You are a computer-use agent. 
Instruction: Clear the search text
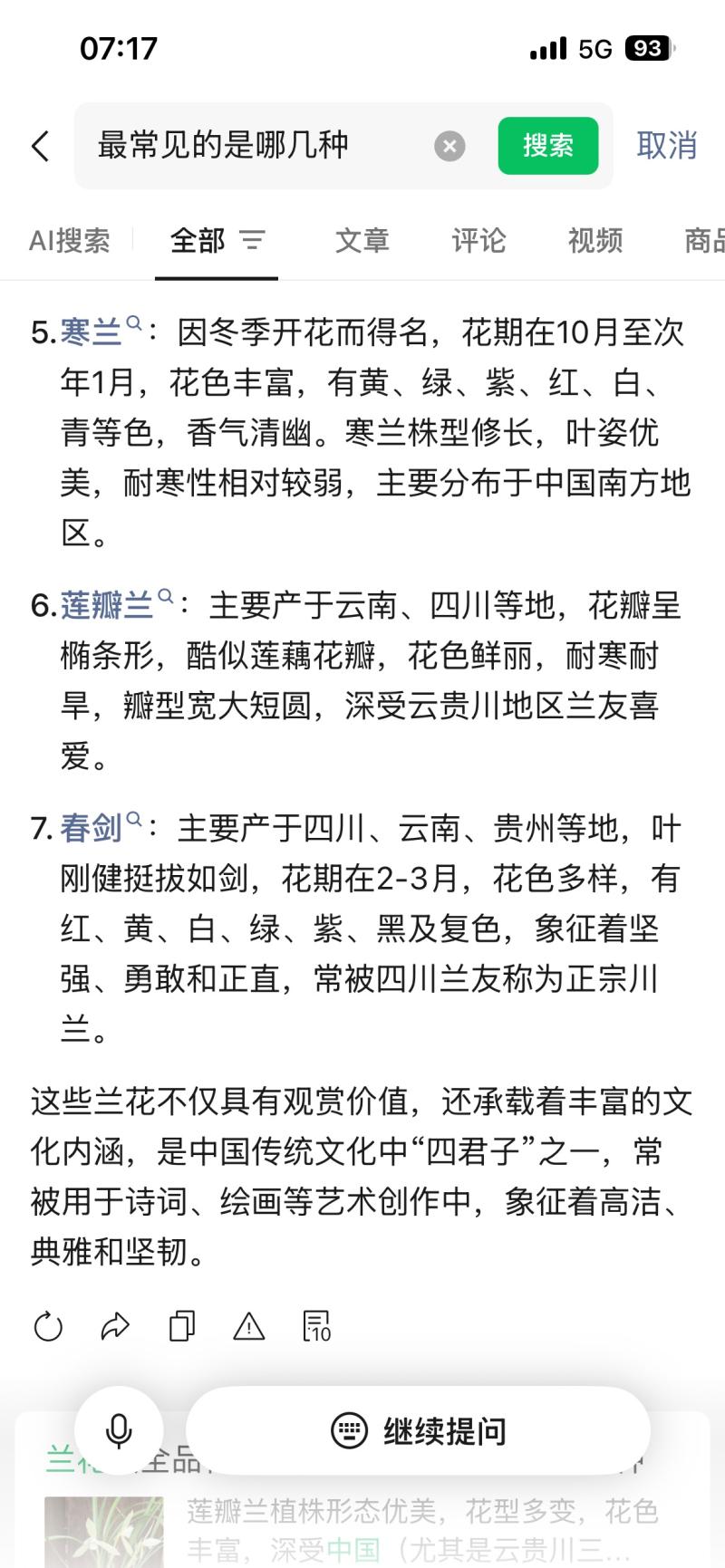click(x=449, y=146)
